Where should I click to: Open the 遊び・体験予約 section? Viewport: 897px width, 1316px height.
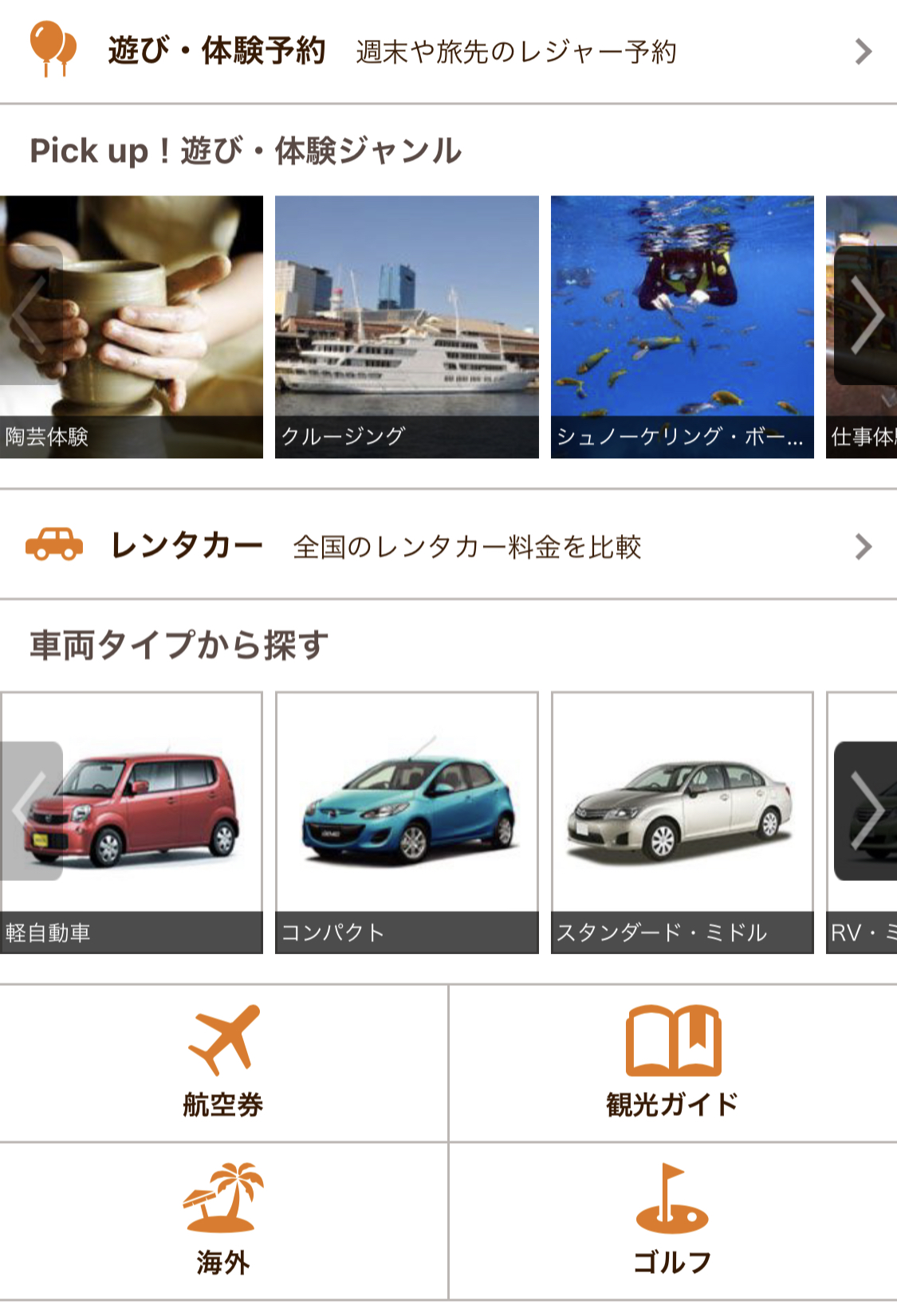pos(447,52)
